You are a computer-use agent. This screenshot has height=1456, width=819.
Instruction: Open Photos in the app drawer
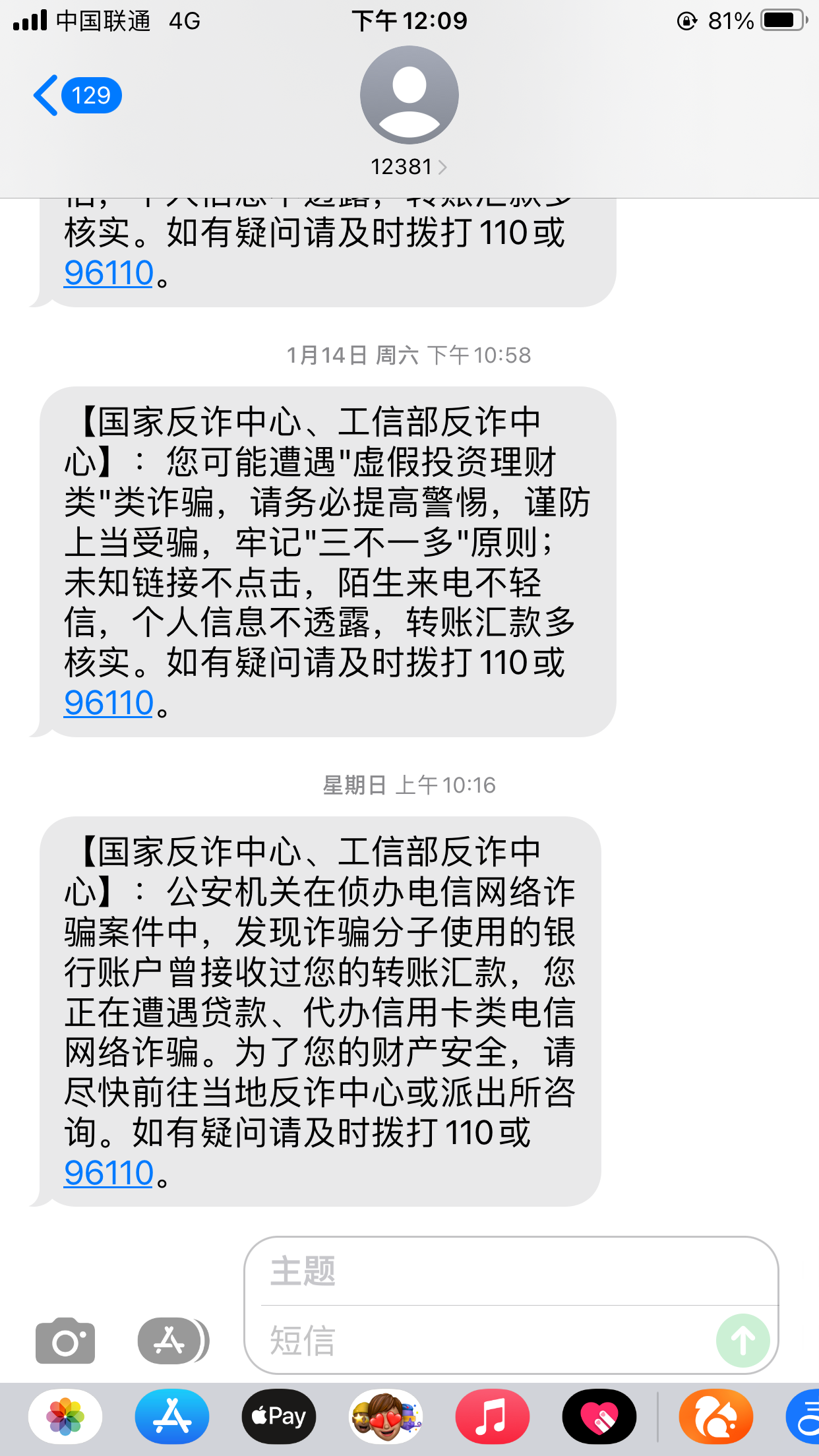65,1416
